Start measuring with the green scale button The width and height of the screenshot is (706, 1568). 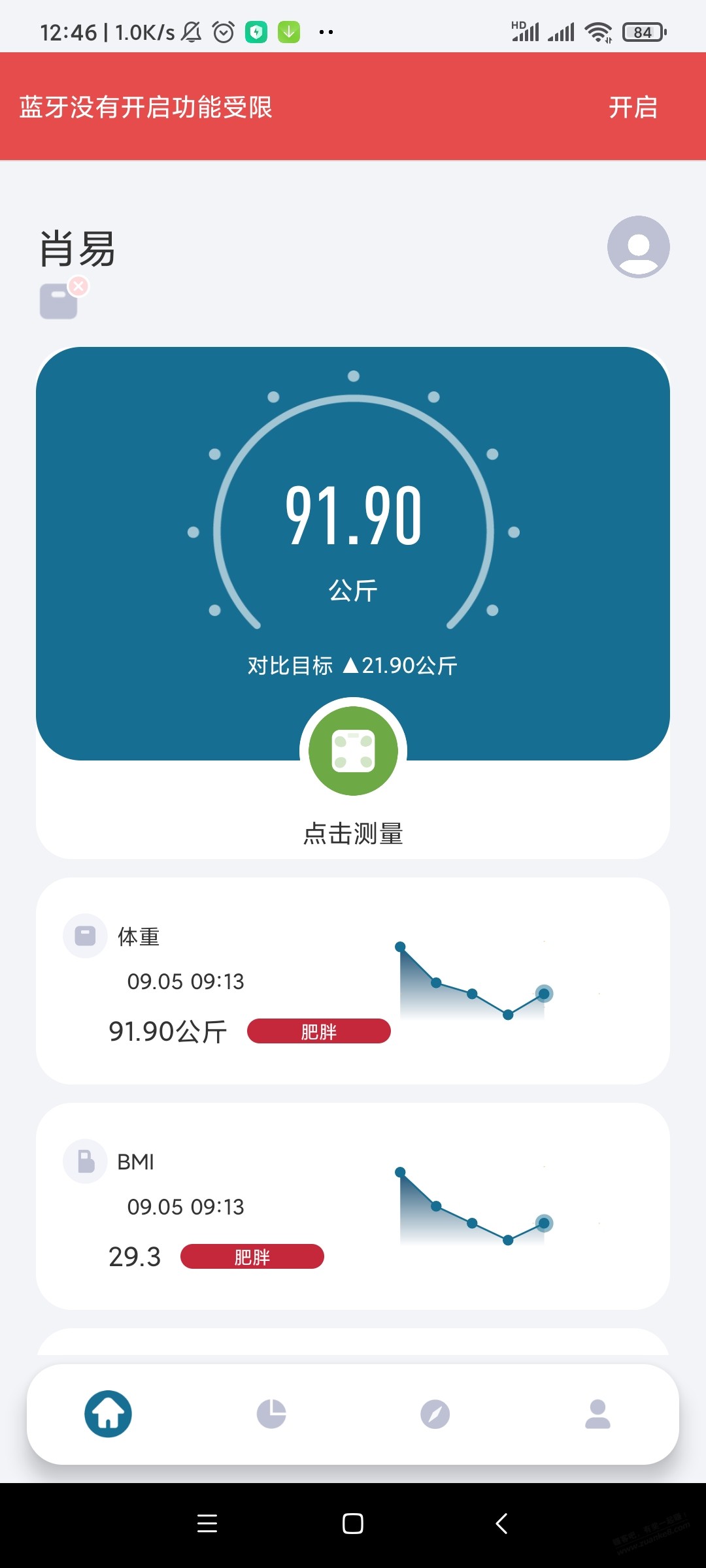pyautogui.click(x=353, y=751)
